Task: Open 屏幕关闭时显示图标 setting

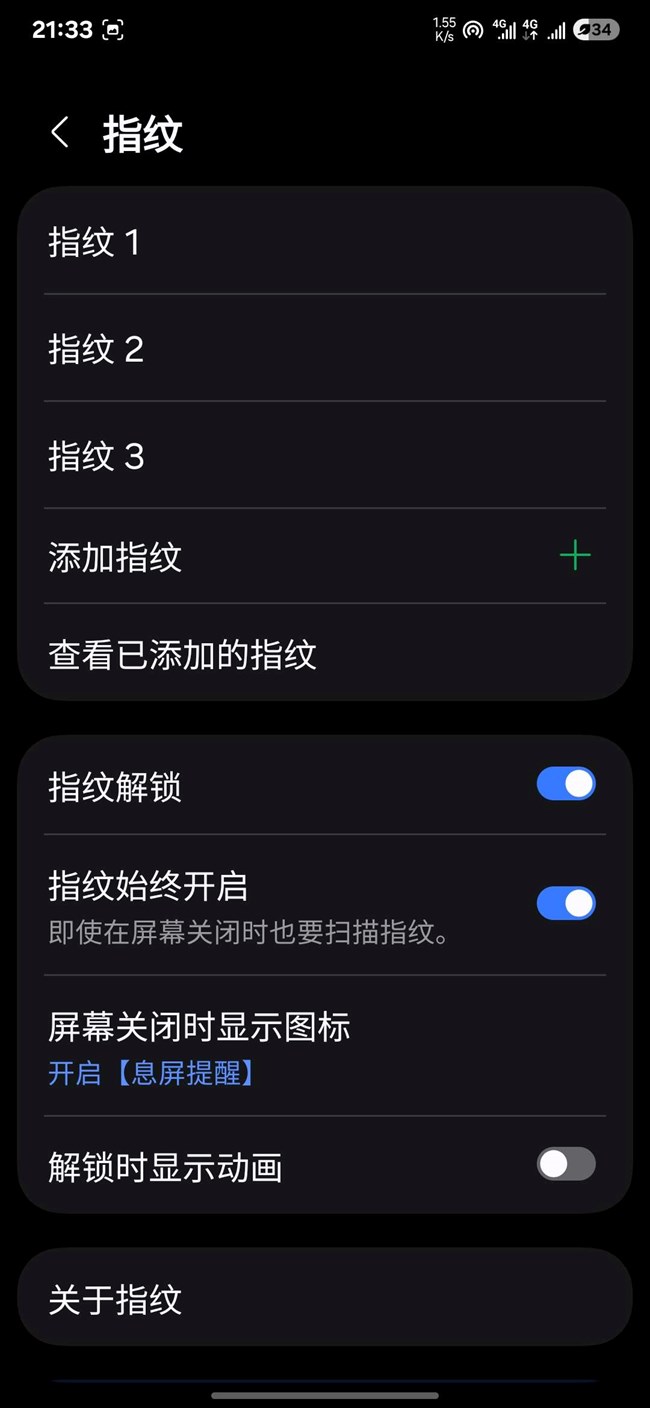Action: [x=325, y=1046]
